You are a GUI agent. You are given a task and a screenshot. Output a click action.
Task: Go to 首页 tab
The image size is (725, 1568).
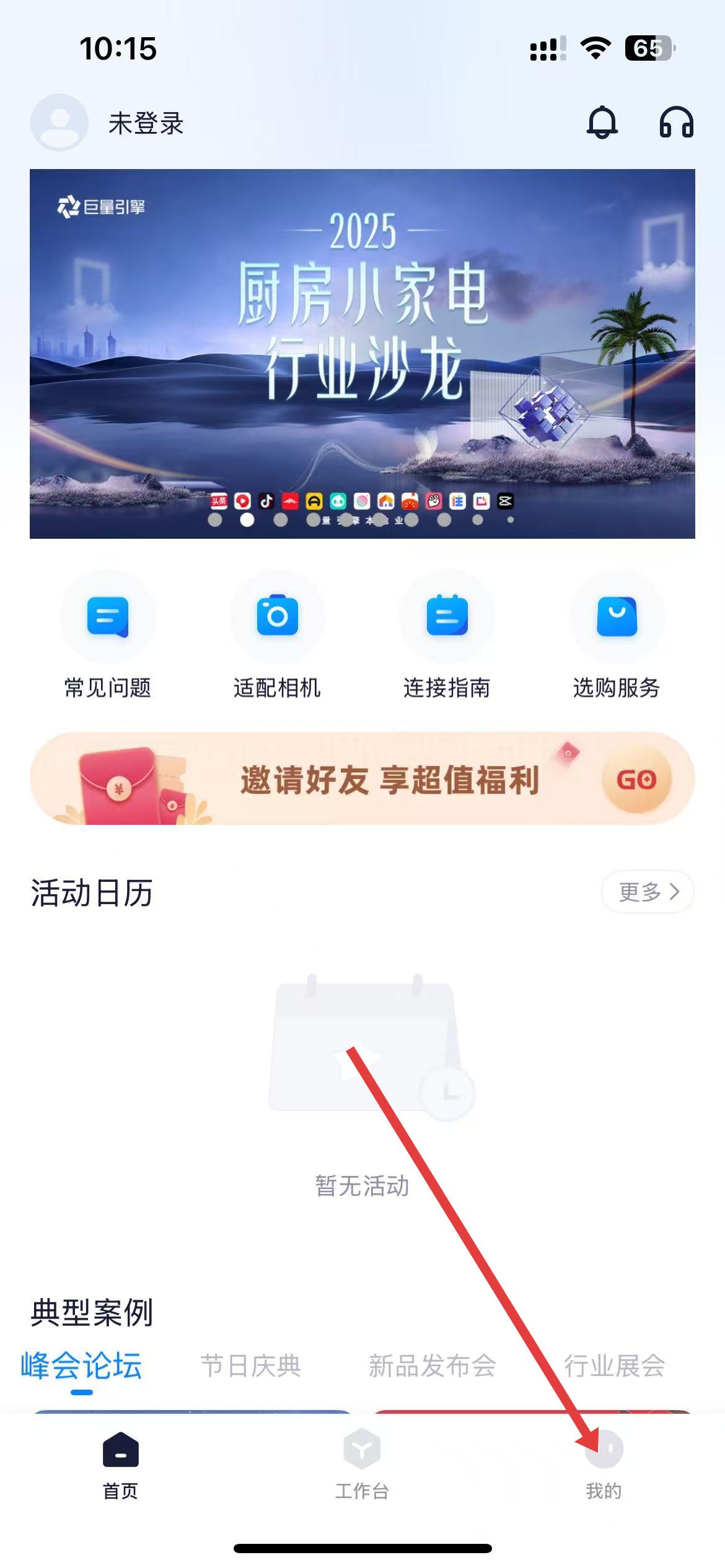coord(121,1465)
